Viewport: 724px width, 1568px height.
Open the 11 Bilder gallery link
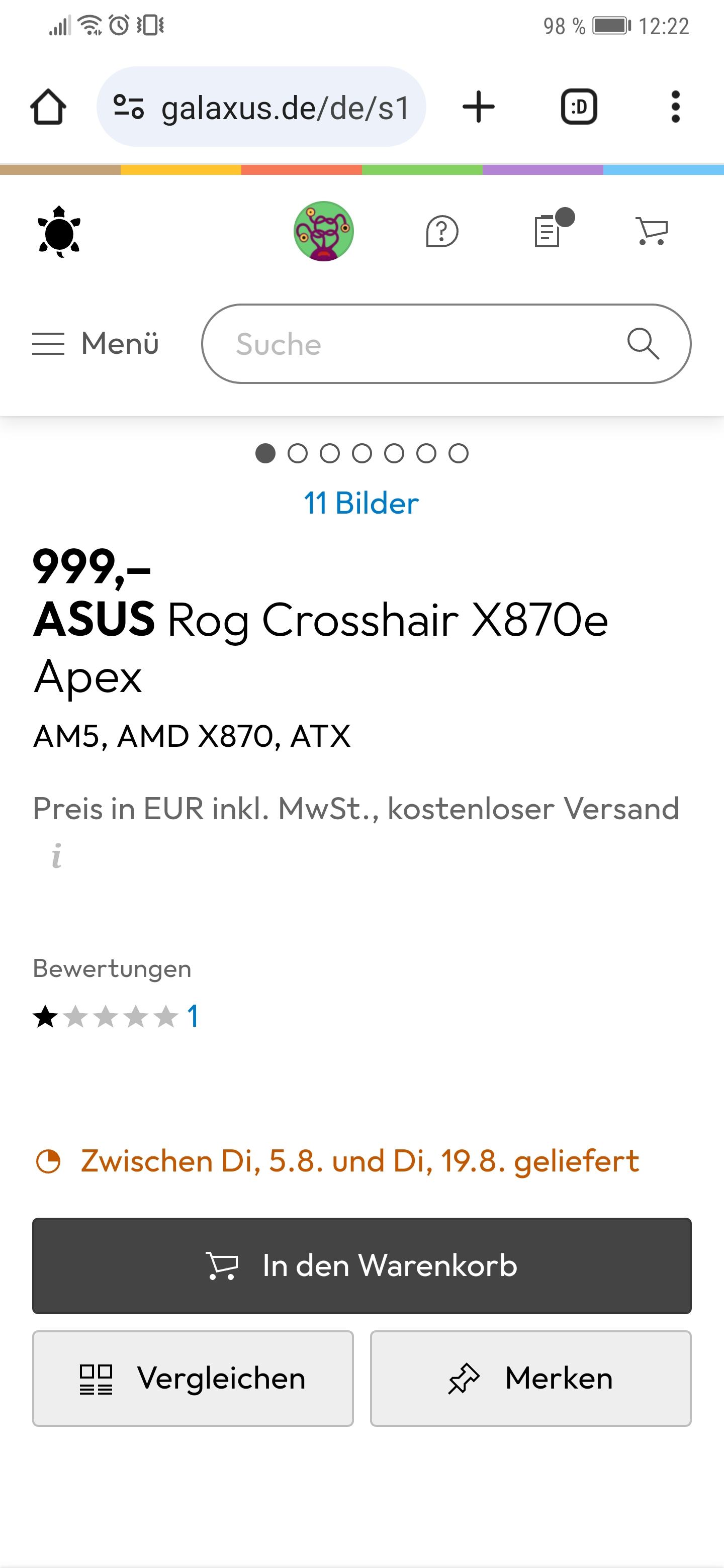coord(361,504)
